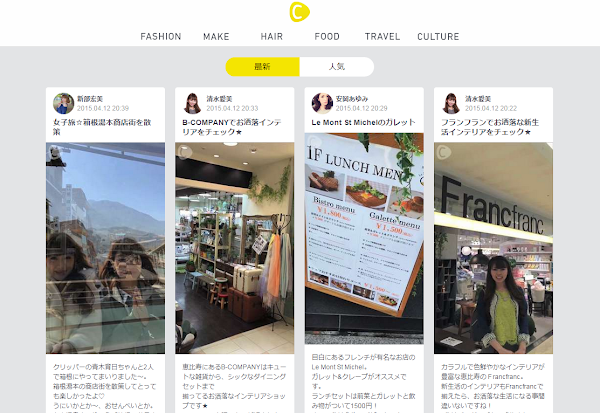Switch to the 人気 tab
This screenshot has width=600, height=413.
pos(337,67)
